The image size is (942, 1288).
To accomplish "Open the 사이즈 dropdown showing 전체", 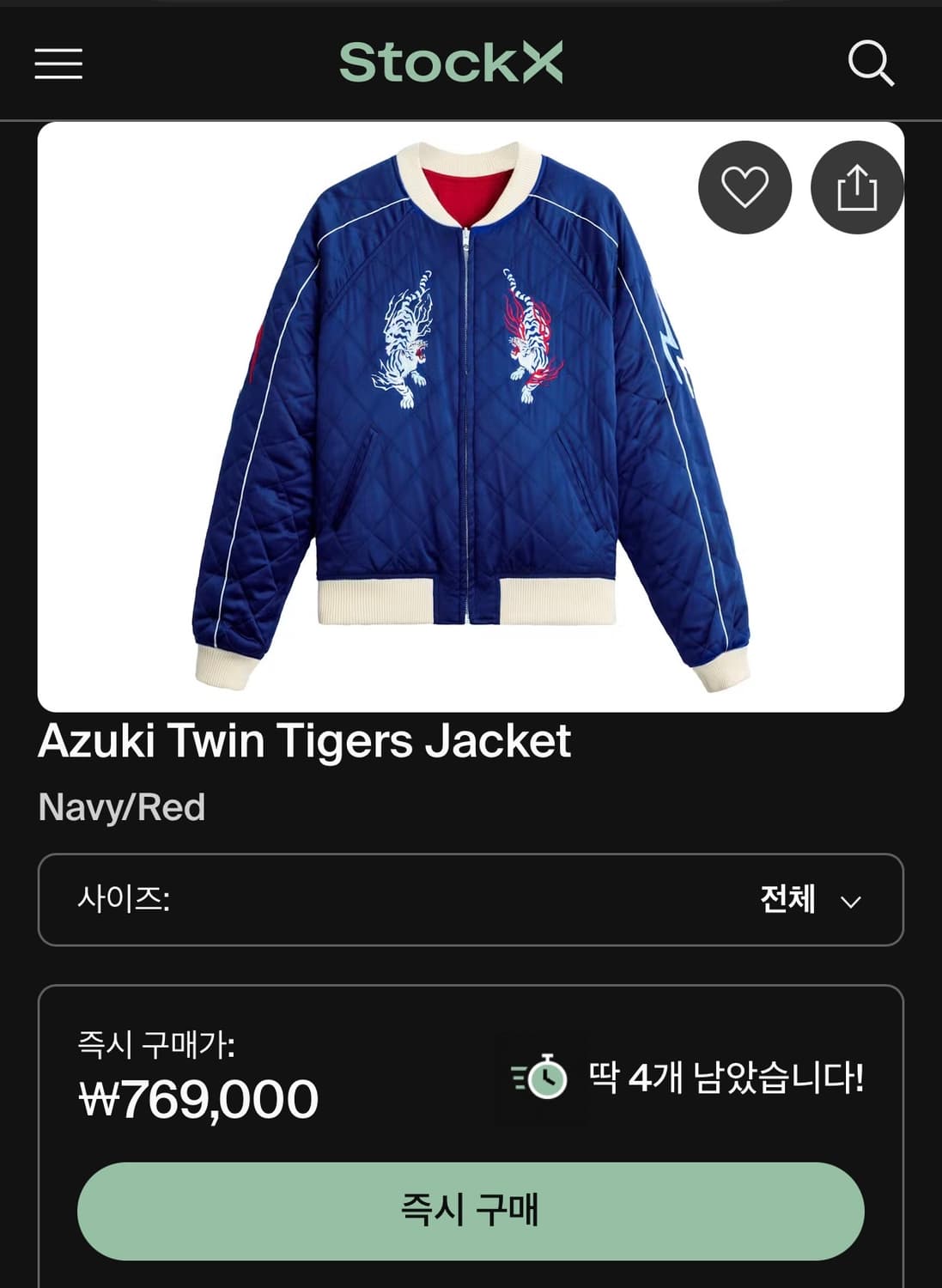I will click(471, 898).
